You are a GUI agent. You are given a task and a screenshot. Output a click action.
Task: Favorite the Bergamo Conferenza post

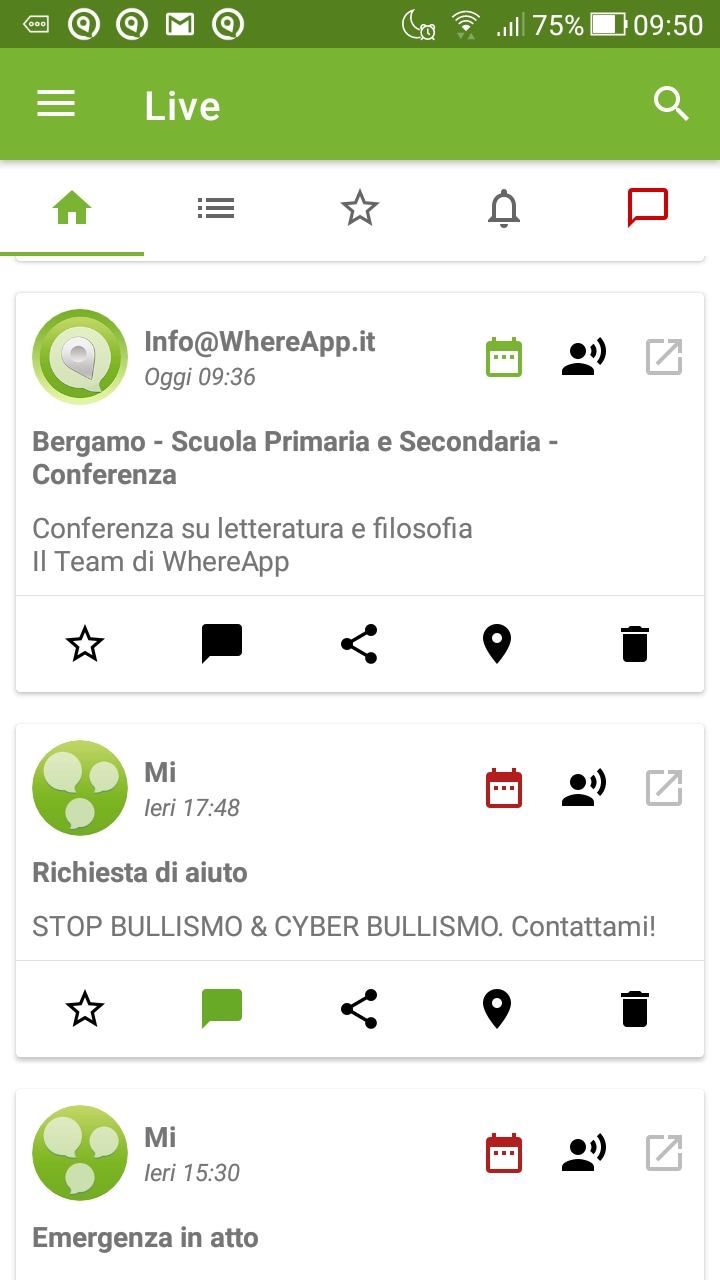tap(85, 644)
